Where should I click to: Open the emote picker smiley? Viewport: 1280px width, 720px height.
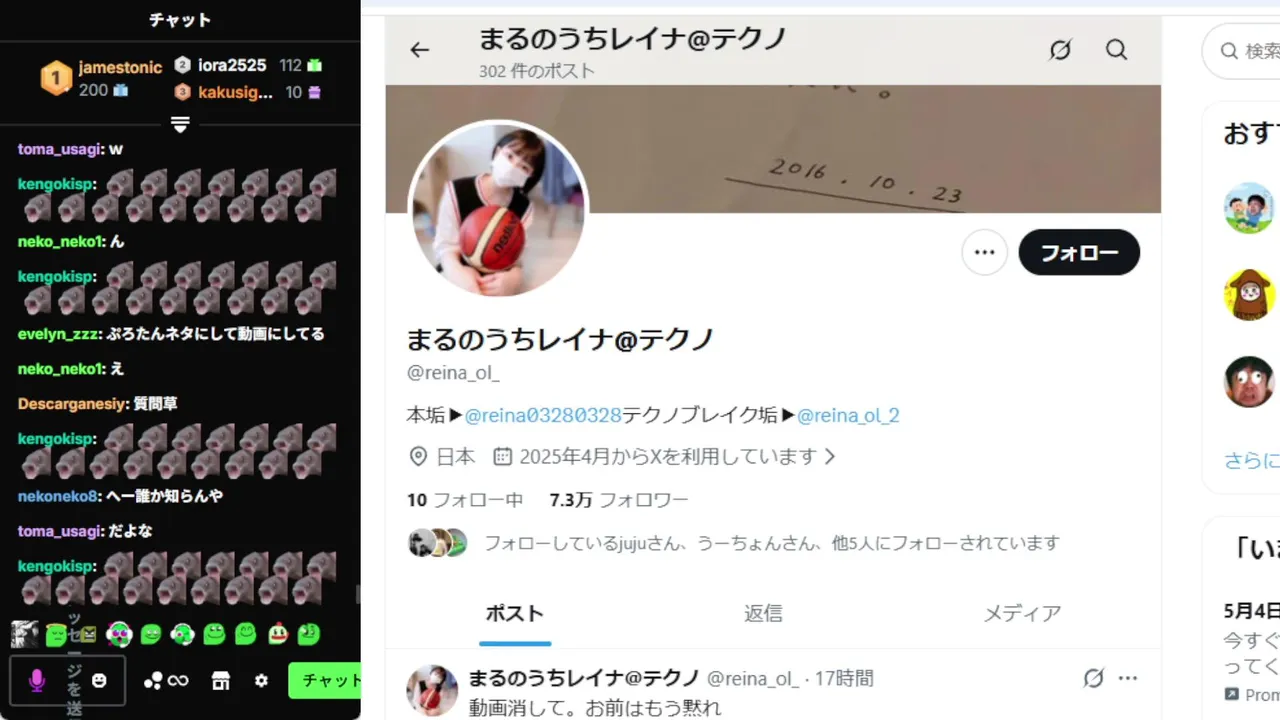(99, 680)
